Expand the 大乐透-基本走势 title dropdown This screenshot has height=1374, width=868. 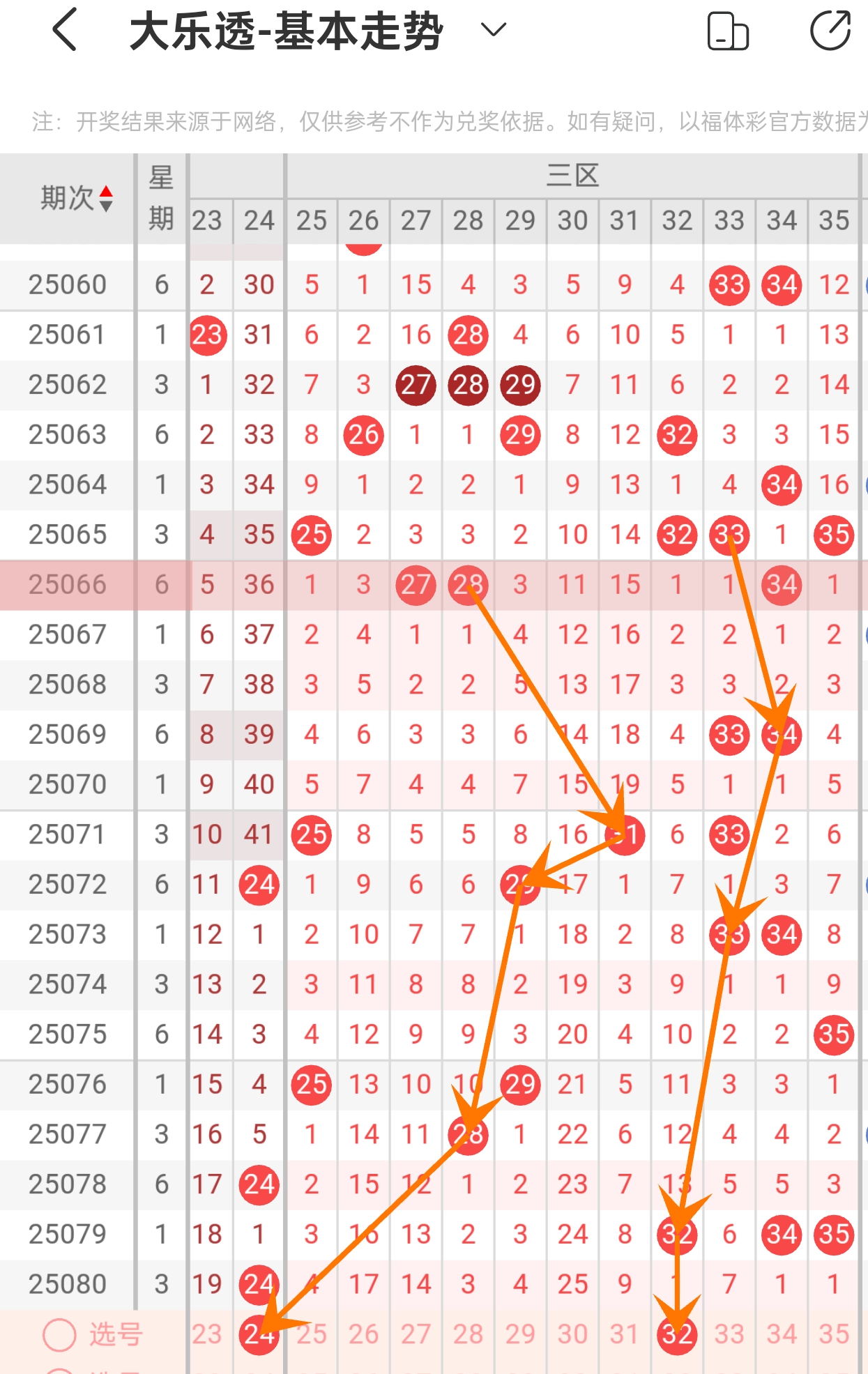(493, 30)
